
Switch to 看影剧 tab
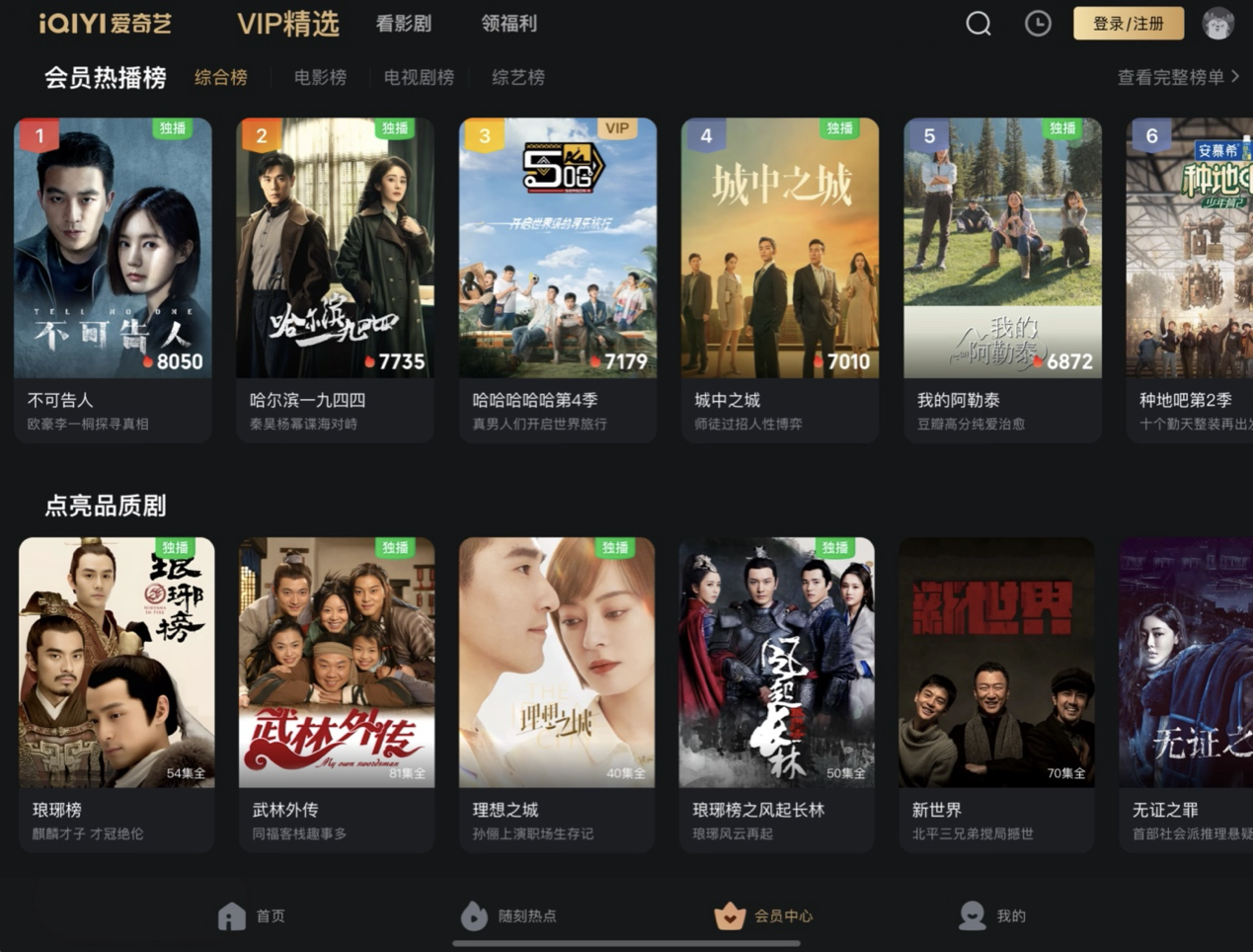point(403,24)
